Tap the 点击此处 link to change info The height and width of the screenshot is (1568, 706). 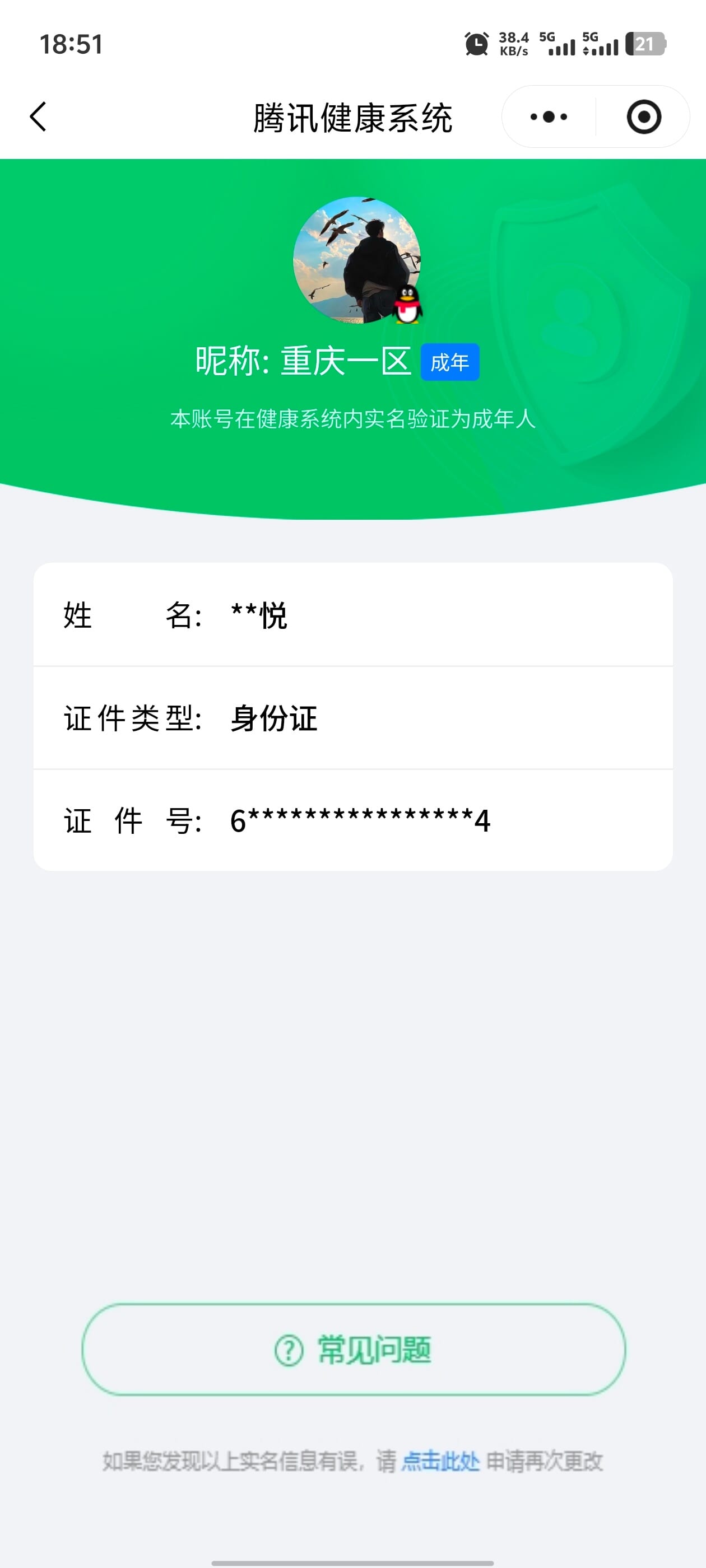point(440,1462)
